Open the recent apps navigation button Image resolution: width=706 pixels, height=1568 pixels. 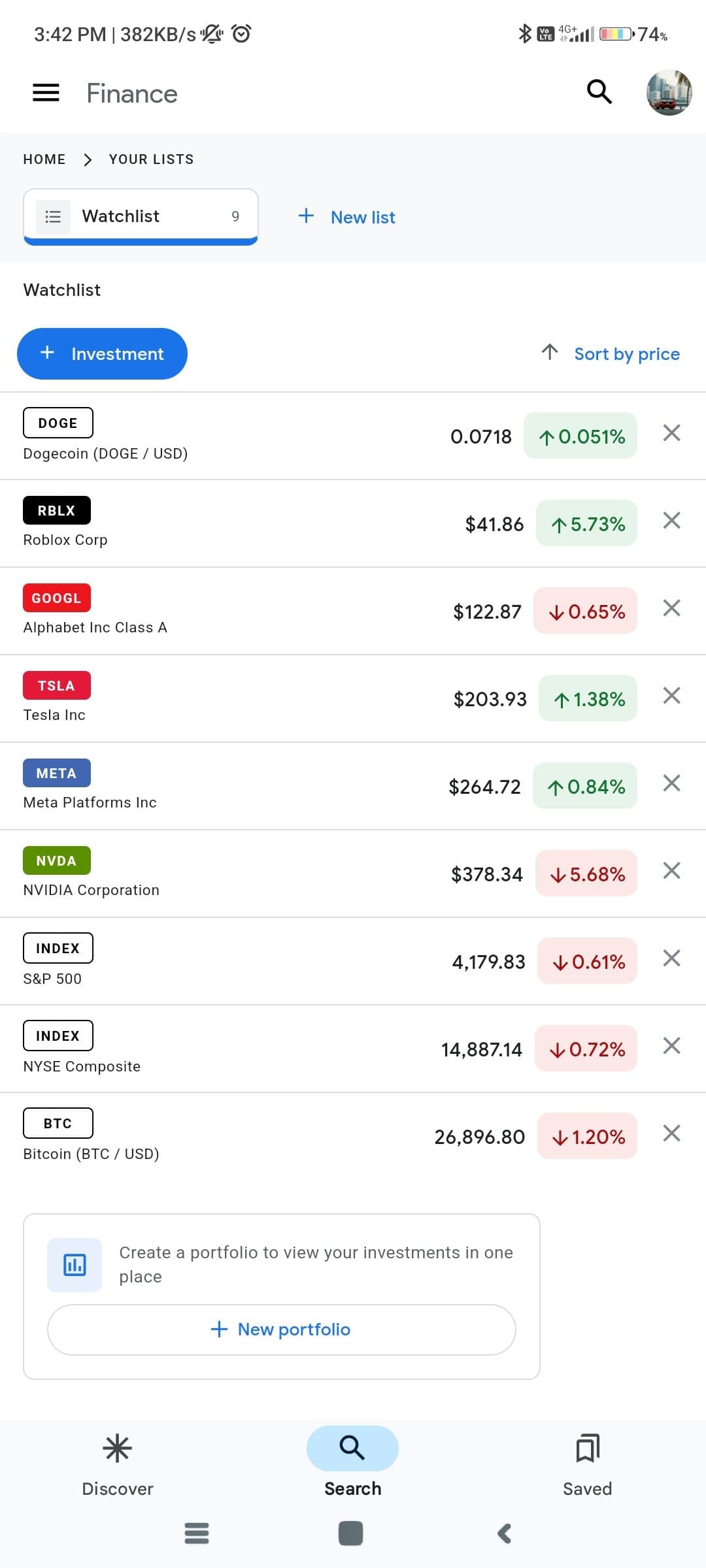pos(197,1533)
